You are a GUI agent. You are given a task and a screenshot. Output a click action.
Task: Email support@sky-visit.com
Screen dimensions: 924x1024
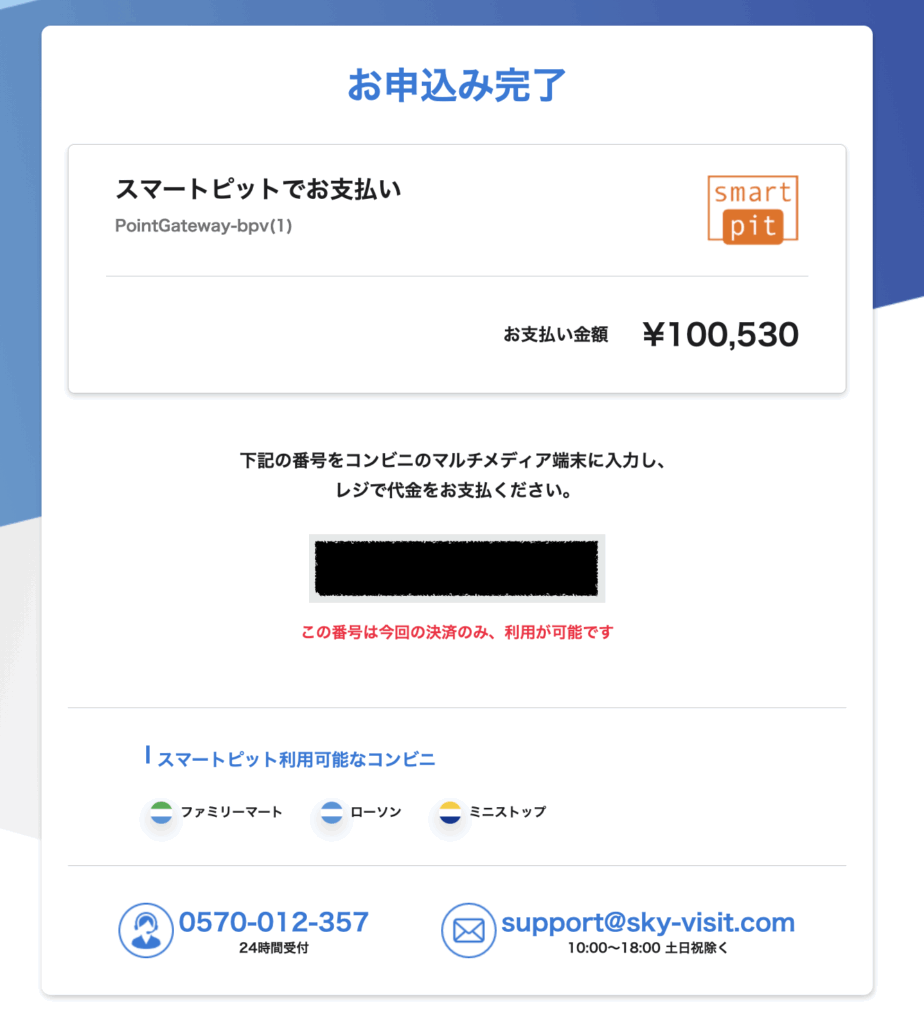click(647, 922)
